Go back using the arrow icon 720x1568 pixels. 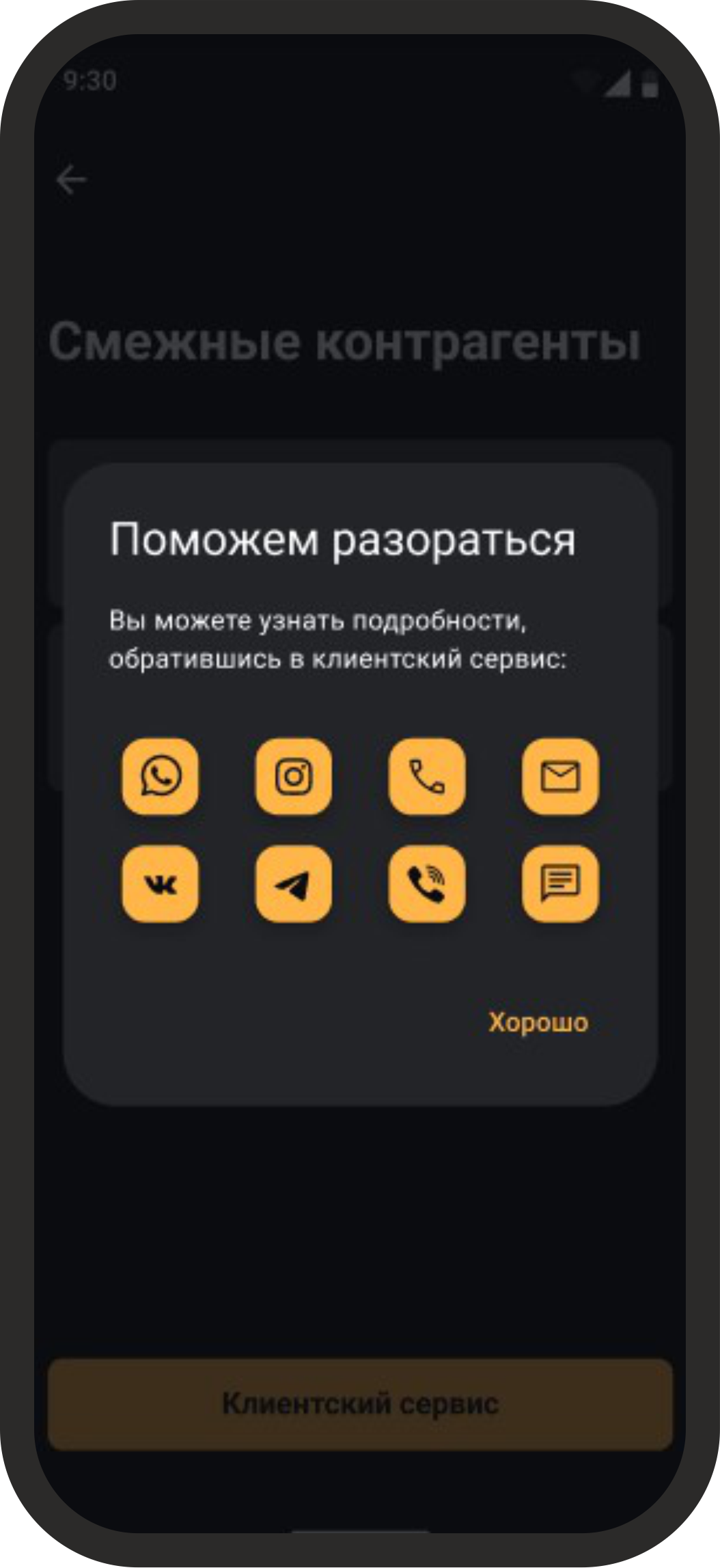click(x=71, y=180)
